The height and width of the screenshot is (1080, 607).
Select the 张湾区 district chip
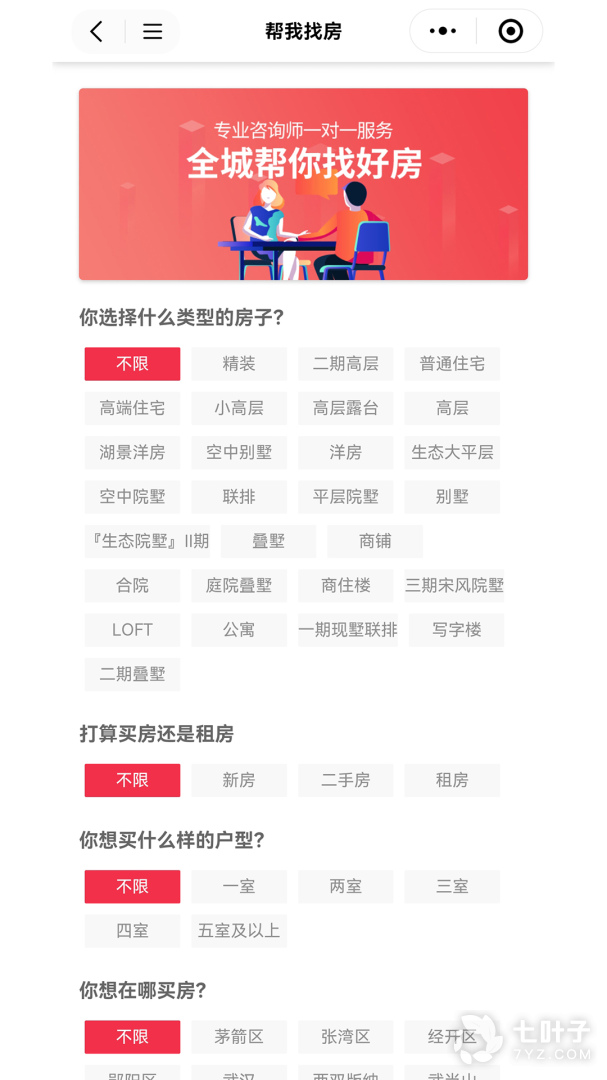pyautogui.click(x=346, y=1037)
